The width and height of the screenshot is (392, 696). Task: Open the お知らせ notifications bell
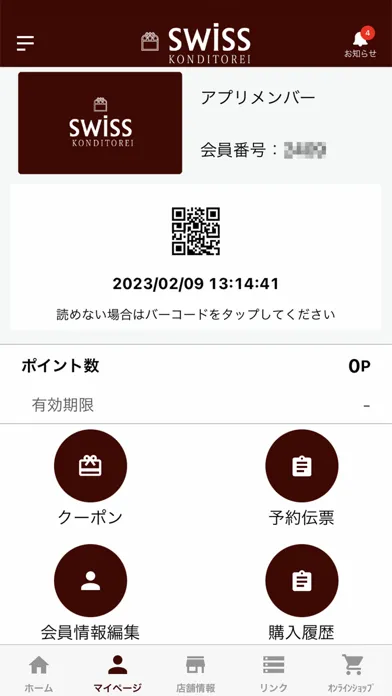(x=360, y=43)
